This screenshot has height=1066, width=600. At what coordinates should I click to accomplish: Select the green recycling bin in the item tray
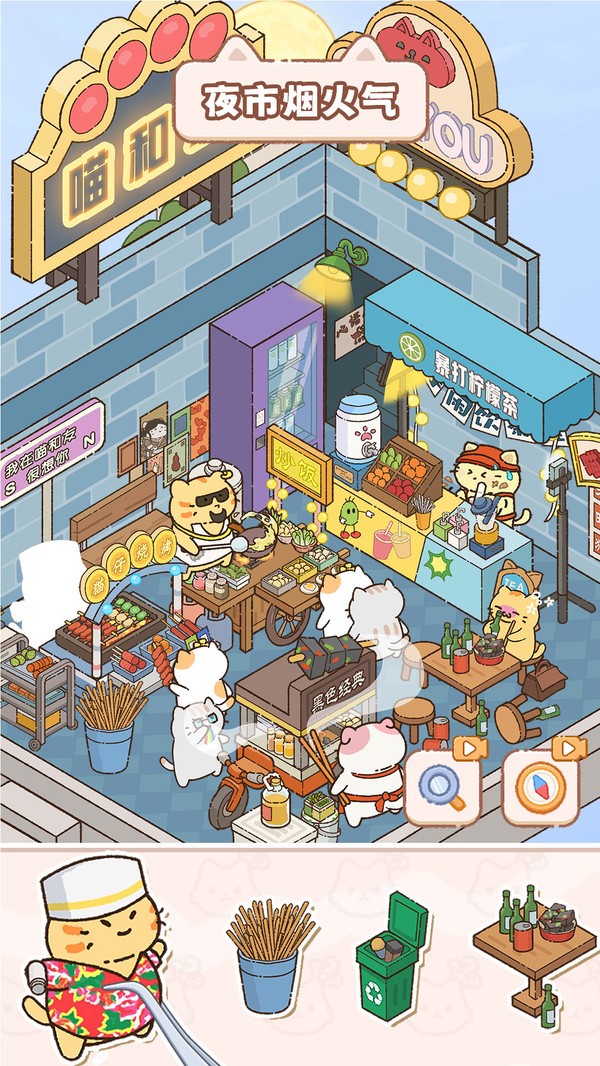click(x=392, y=958)
